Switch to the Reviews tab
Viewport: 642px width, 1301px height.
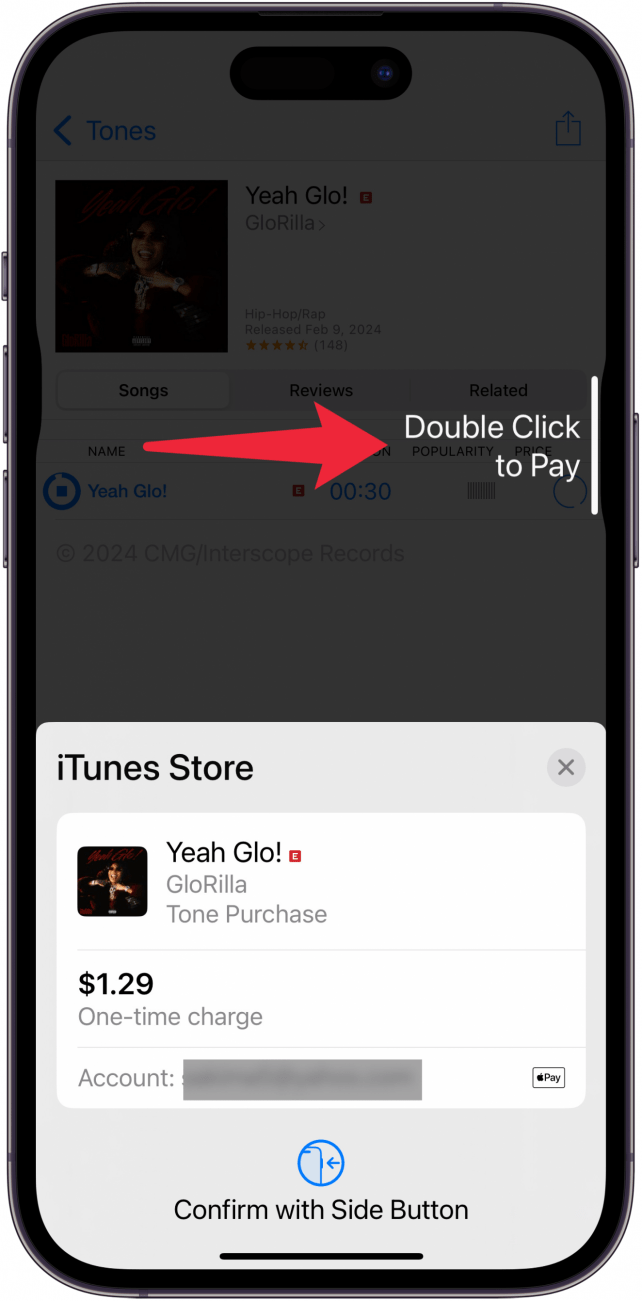click(x=321, y=390)
